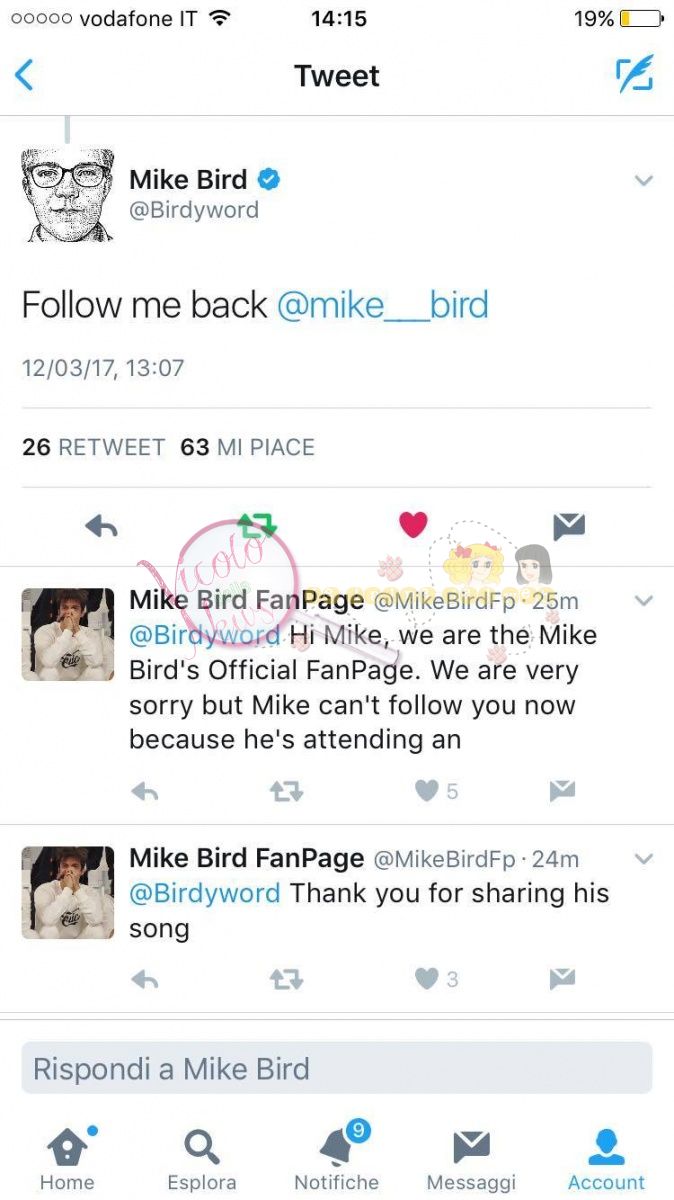674x1200 pixels.
Task: Undo the retweet on the main tweet
Action: (x=257, y=525)
